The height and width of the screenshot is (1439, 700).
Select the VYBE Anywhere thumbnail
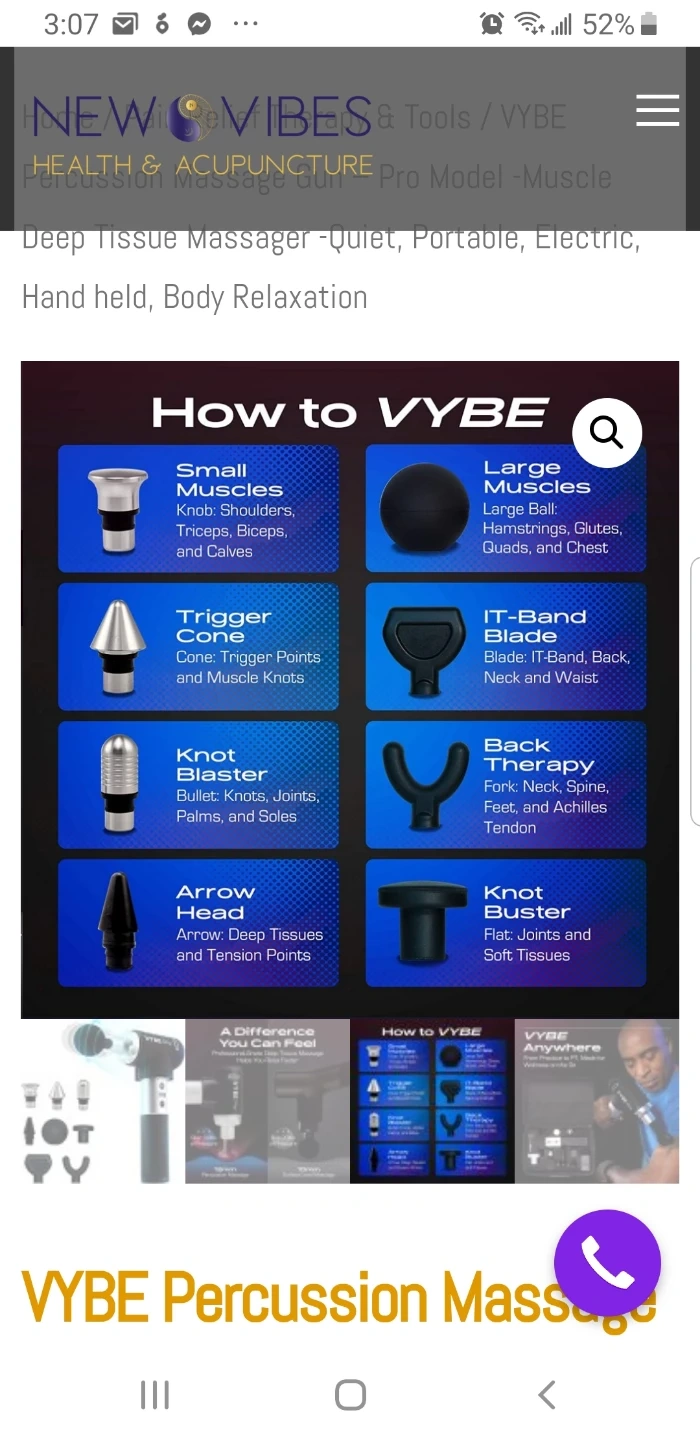(x=597, y=1101)
